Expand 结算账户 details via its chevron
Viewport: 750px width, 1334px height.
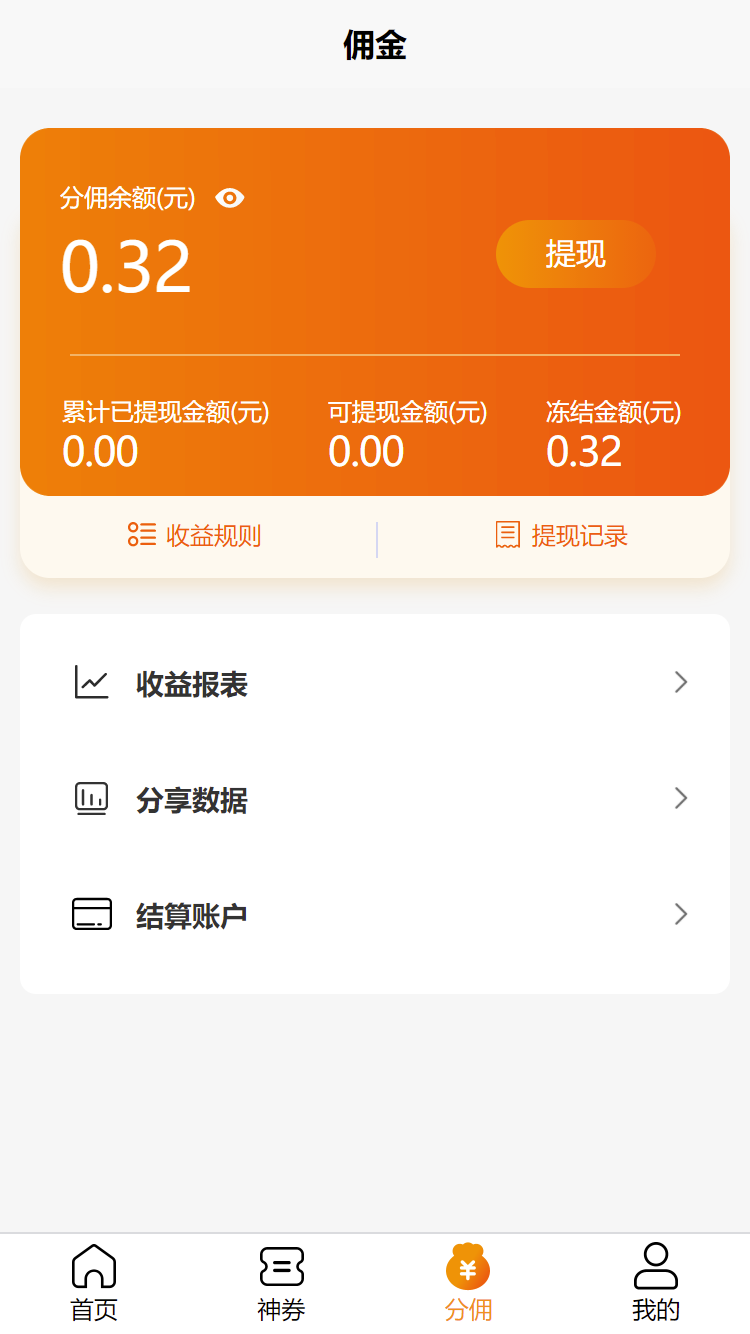681,914
